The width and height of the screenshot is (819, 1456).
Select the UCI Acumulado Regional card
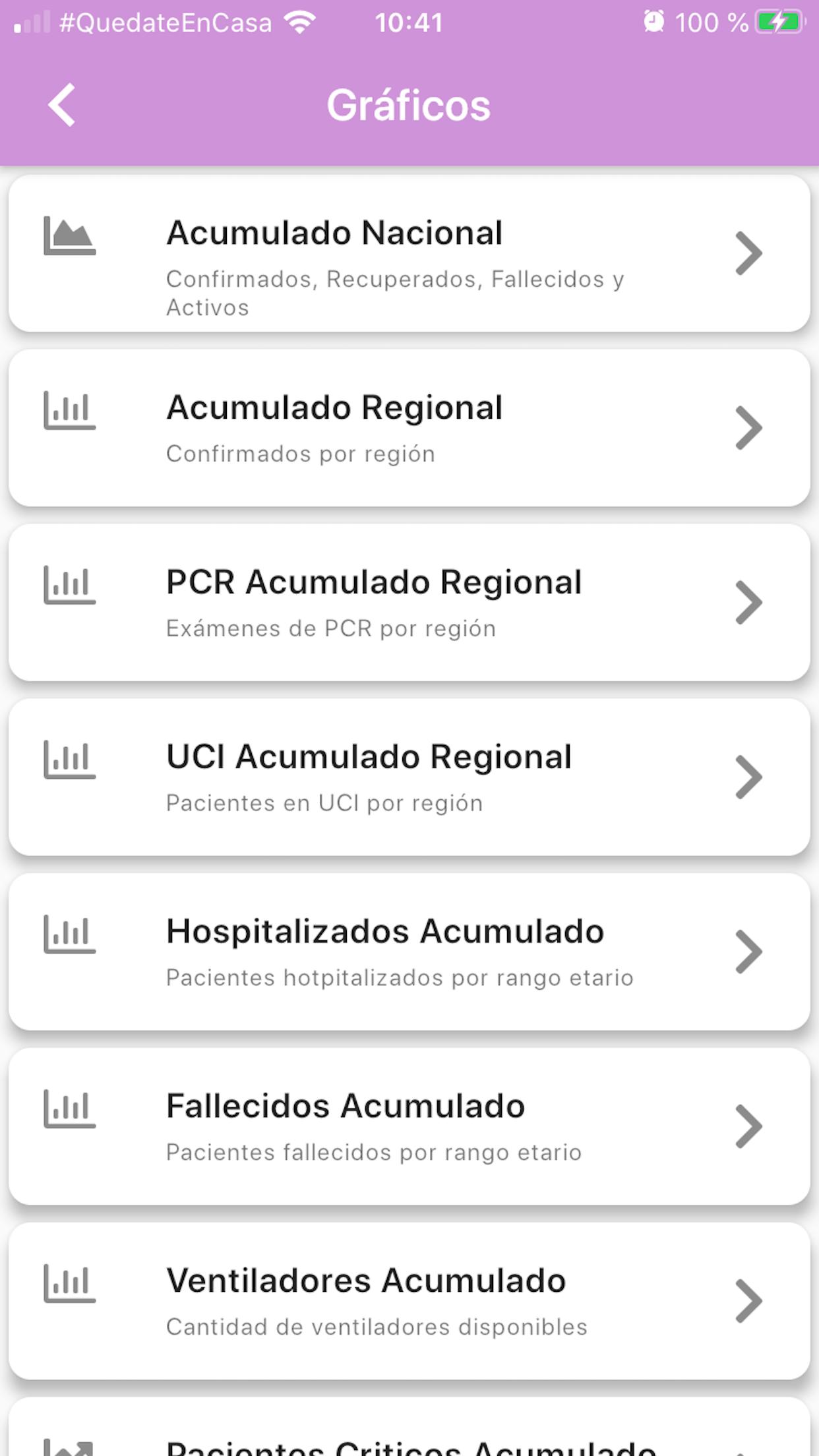point(409,777)
